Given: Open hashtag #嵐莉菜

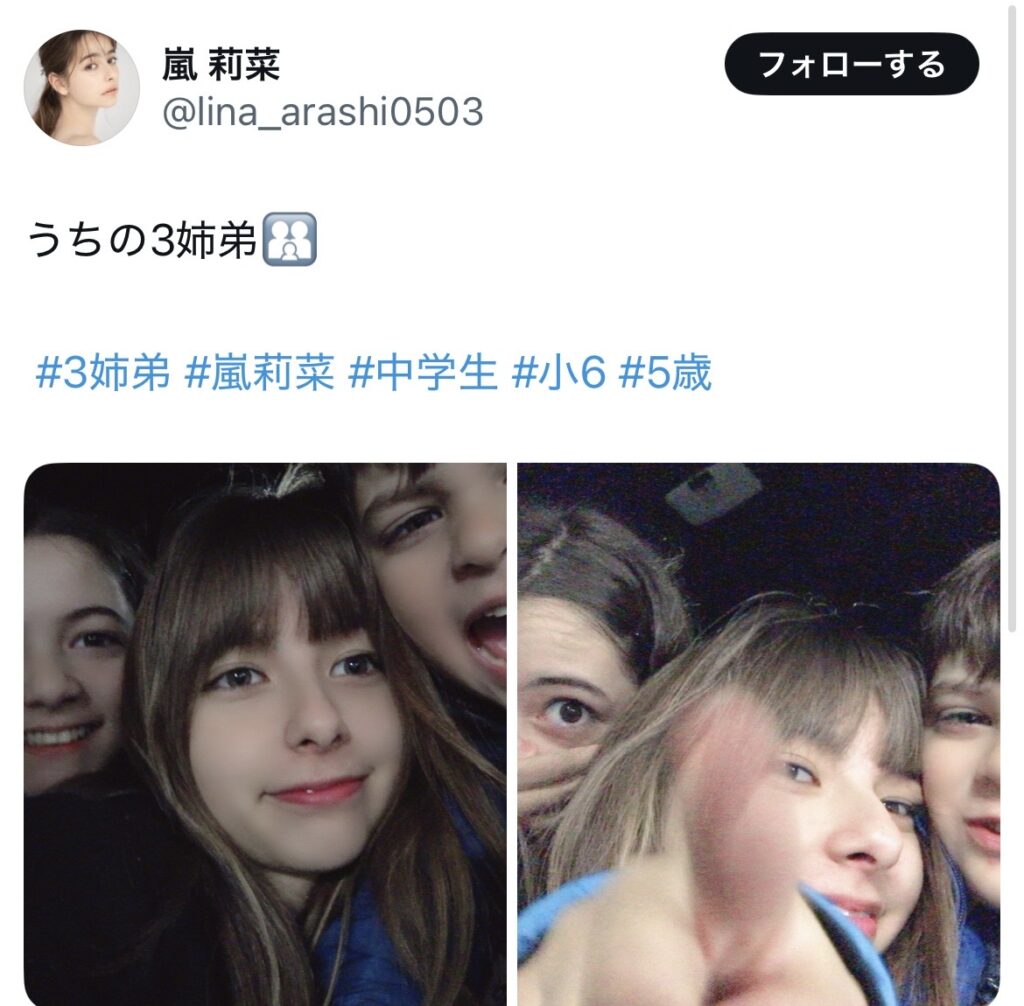Looking at the screenshot, I should coord(260,374).
